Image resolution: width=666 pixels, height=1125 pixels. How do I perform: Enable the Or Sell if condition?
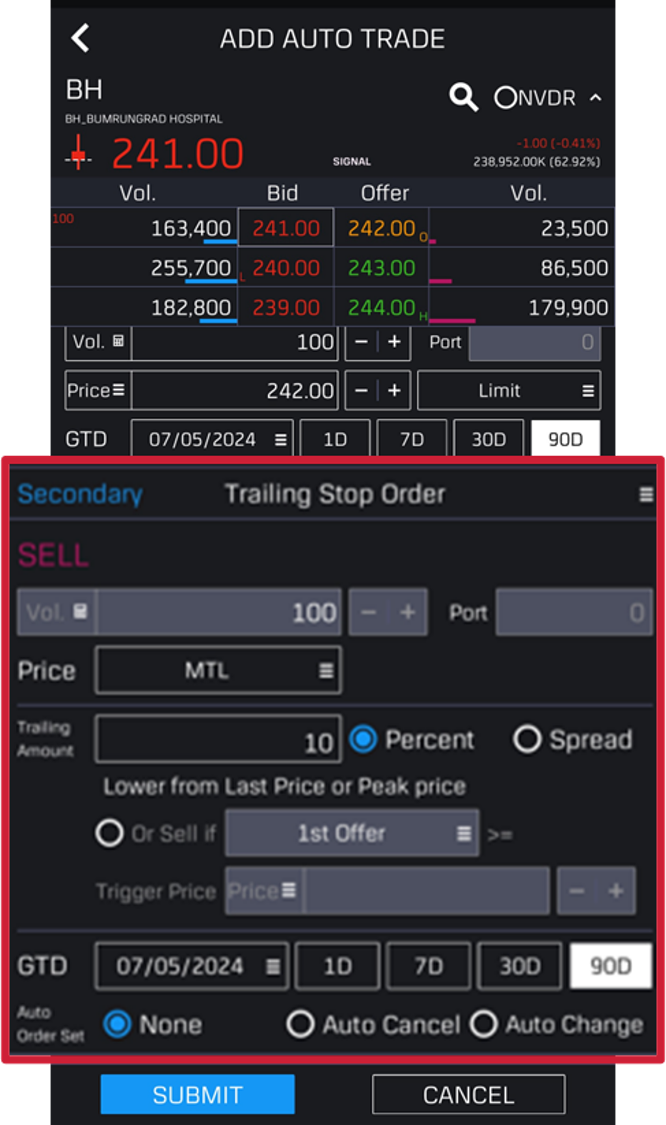pos(110,833)
